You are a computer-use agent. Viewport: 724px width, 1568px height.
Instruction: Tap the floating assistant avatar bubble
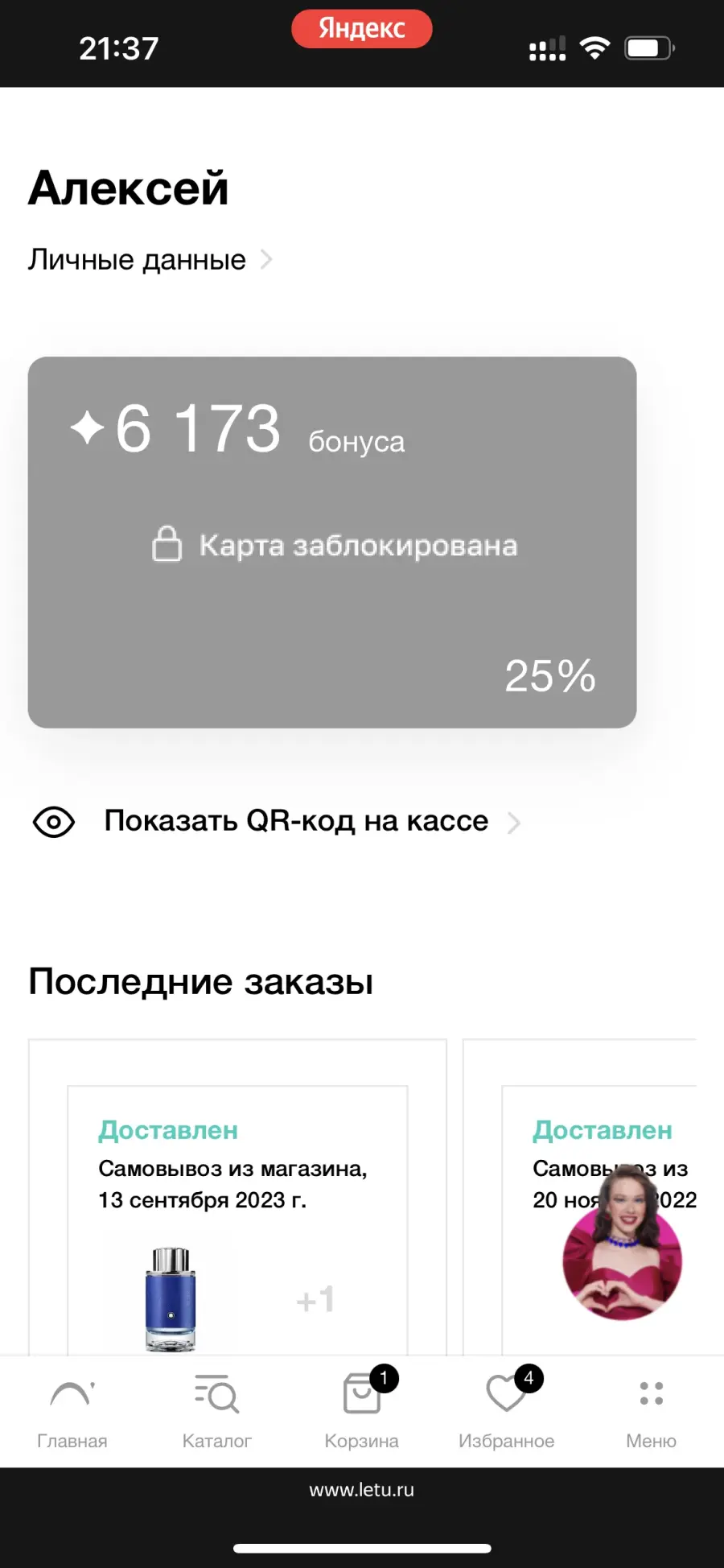[623, 1244]
